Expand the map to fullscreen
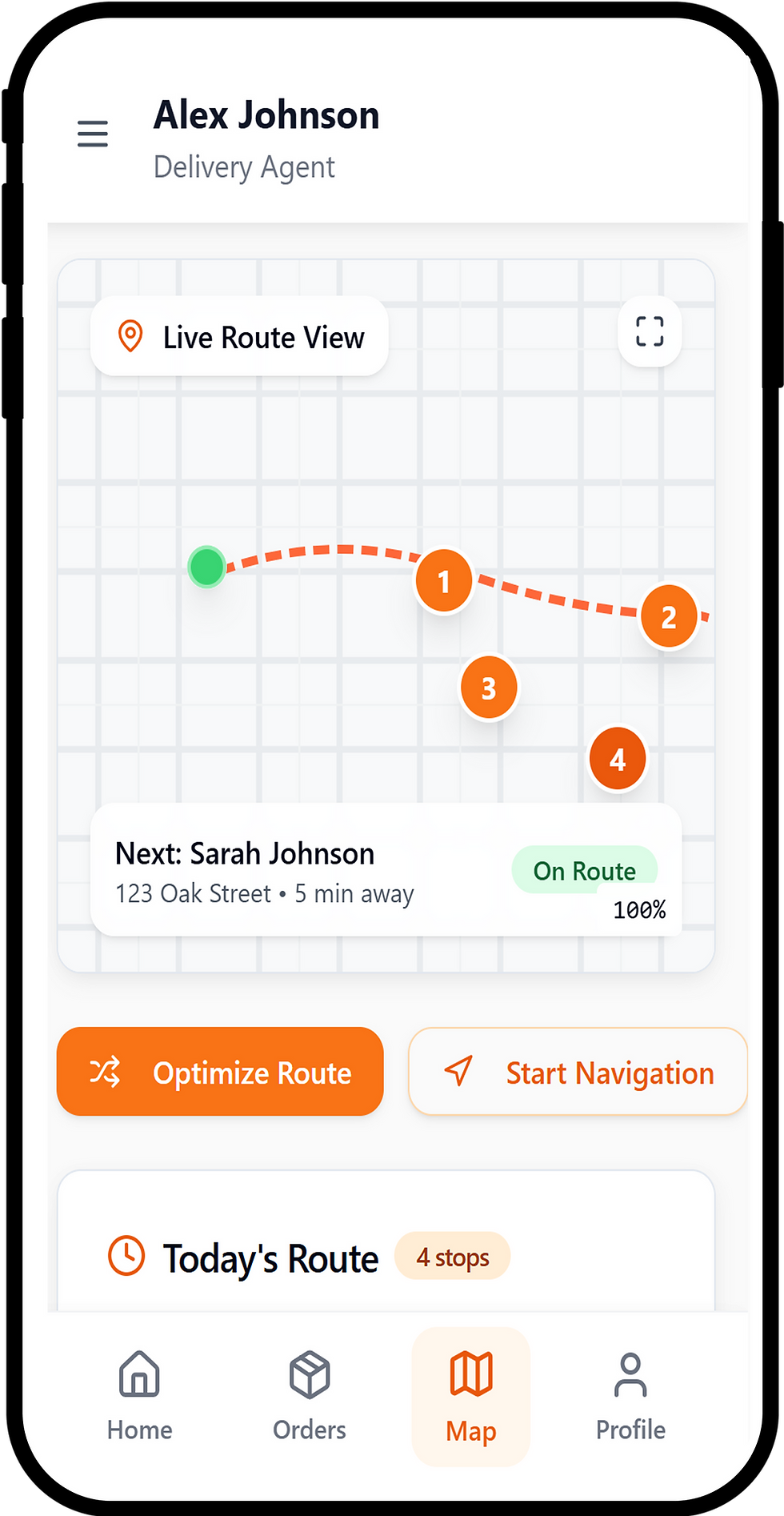The image size is (784, 1516). (x=650, y=331)
